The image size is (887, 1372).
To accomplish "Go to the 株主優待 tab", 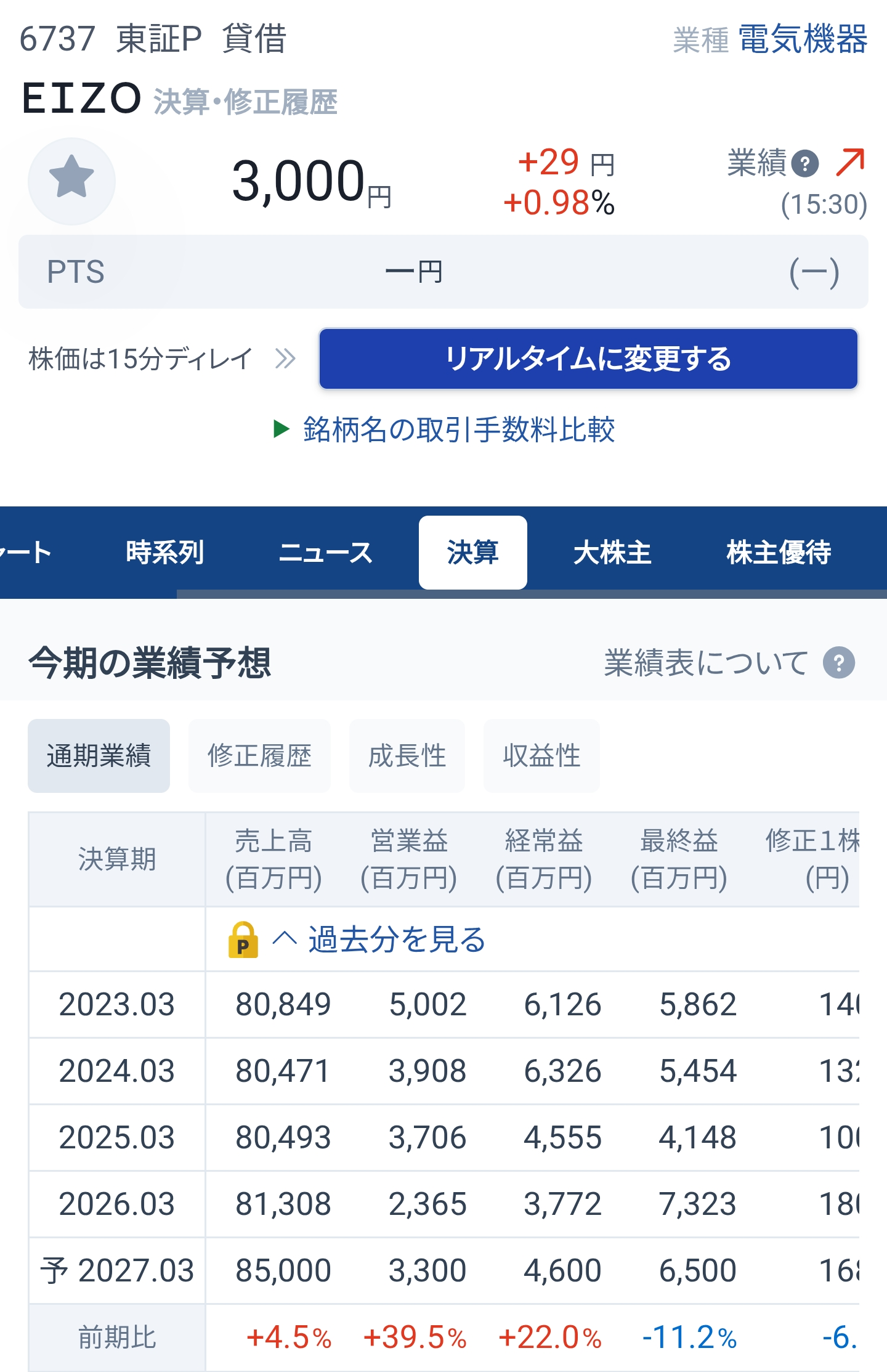I will (x=779, y=552).
